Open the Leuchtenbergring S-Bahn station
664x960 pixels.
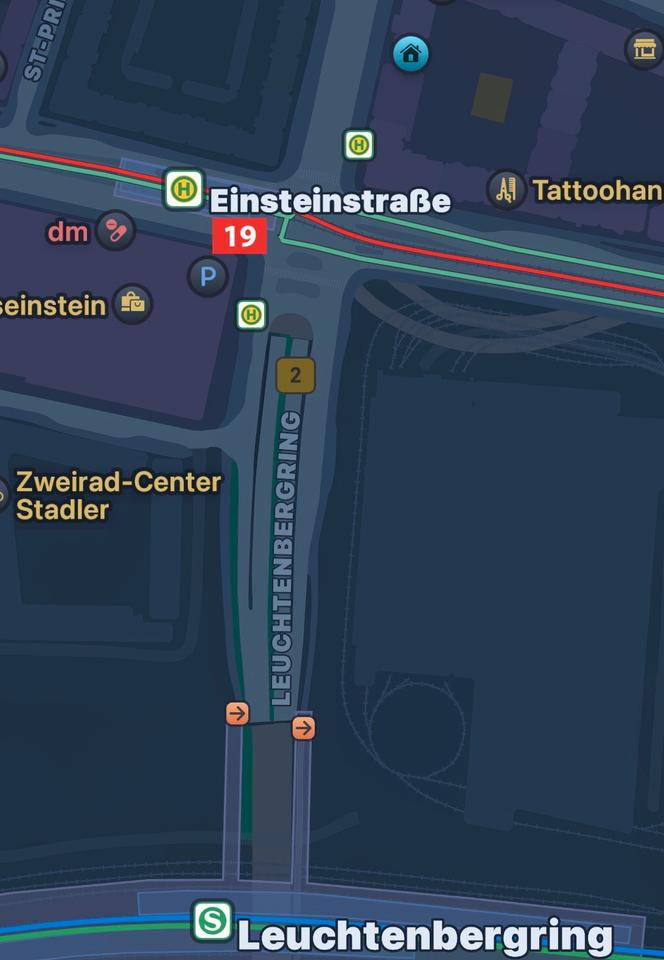[212, 921]
